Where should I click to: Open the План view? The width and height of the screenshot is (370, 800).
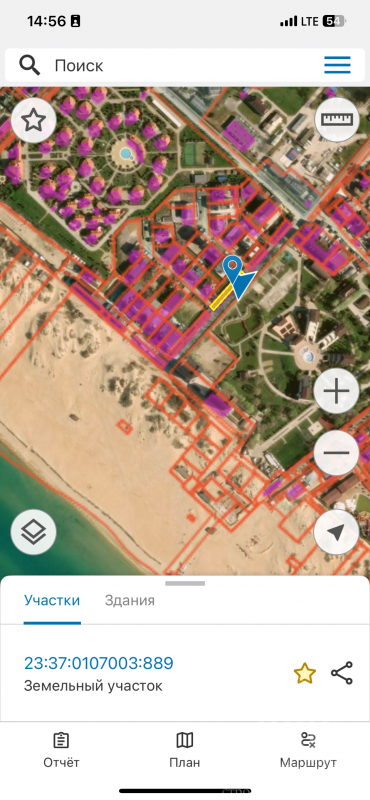coord(185,750)
